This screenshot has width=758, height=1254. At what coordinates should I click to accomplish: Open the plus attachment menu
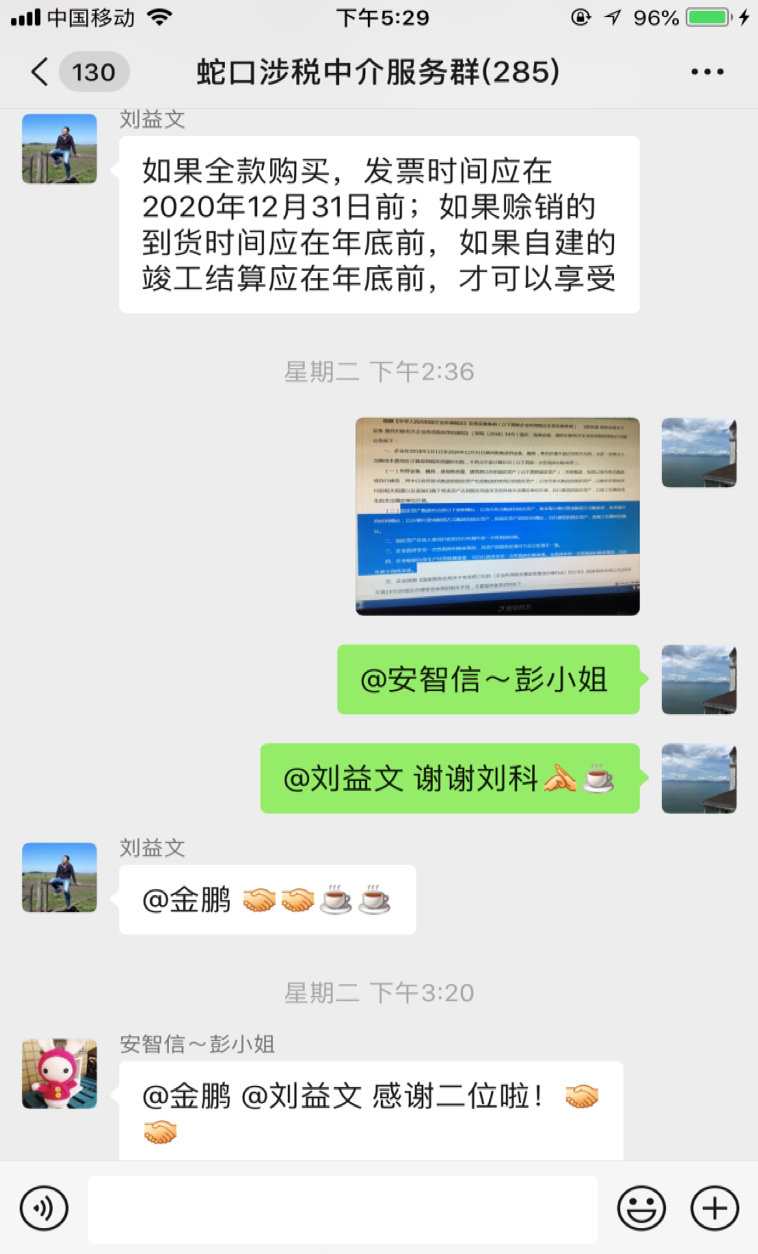tap(714, 1209)
